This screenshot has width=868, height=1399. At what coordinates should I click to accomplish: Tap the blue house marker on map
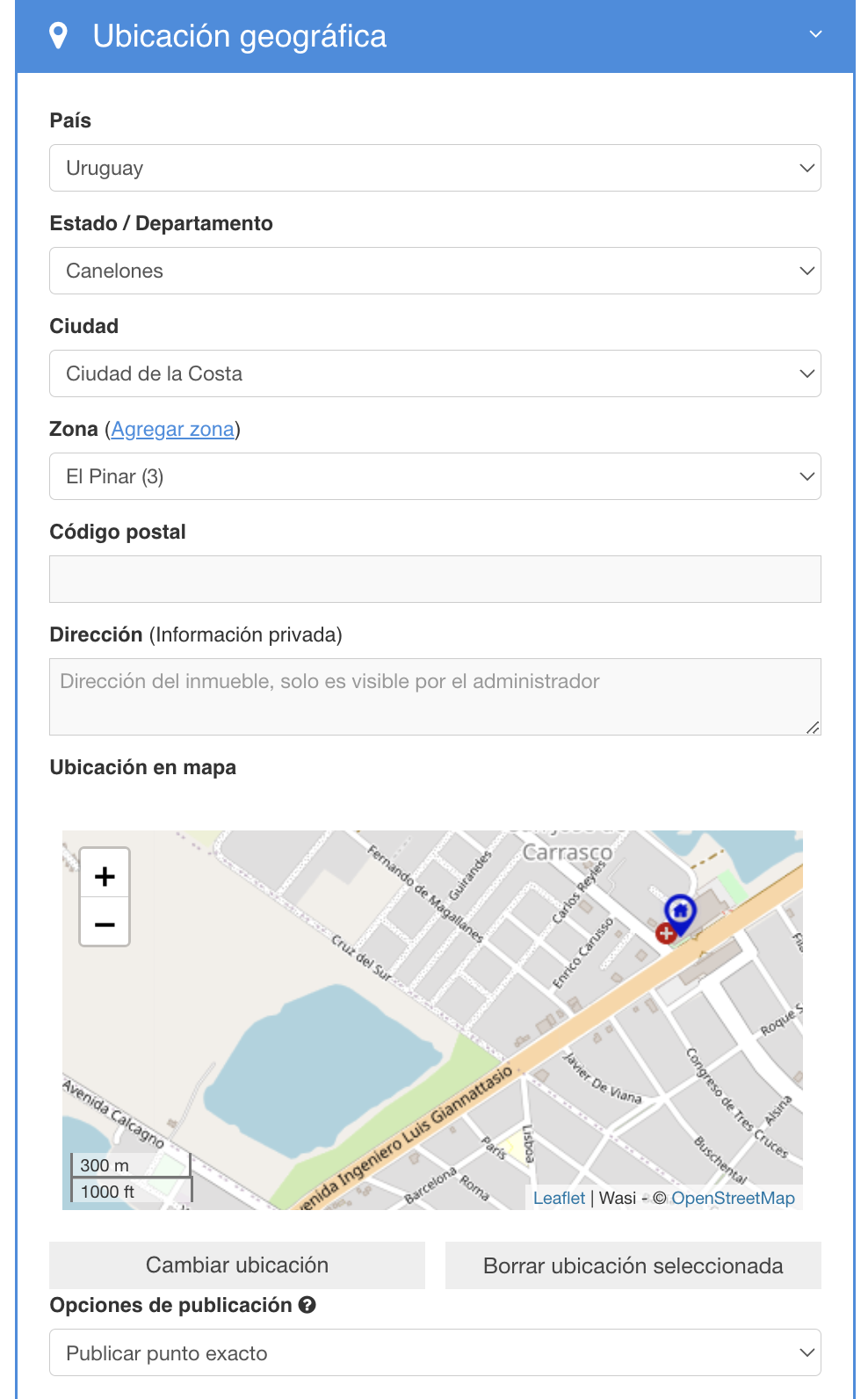[x=680, y=911]
